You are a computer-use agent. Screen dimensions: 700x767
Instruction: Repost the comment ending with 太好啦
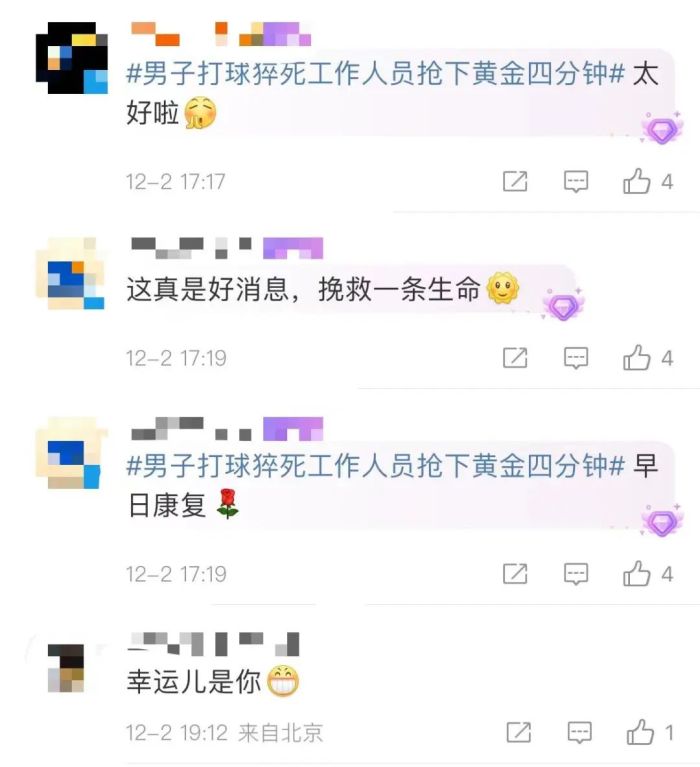(514, 182)
